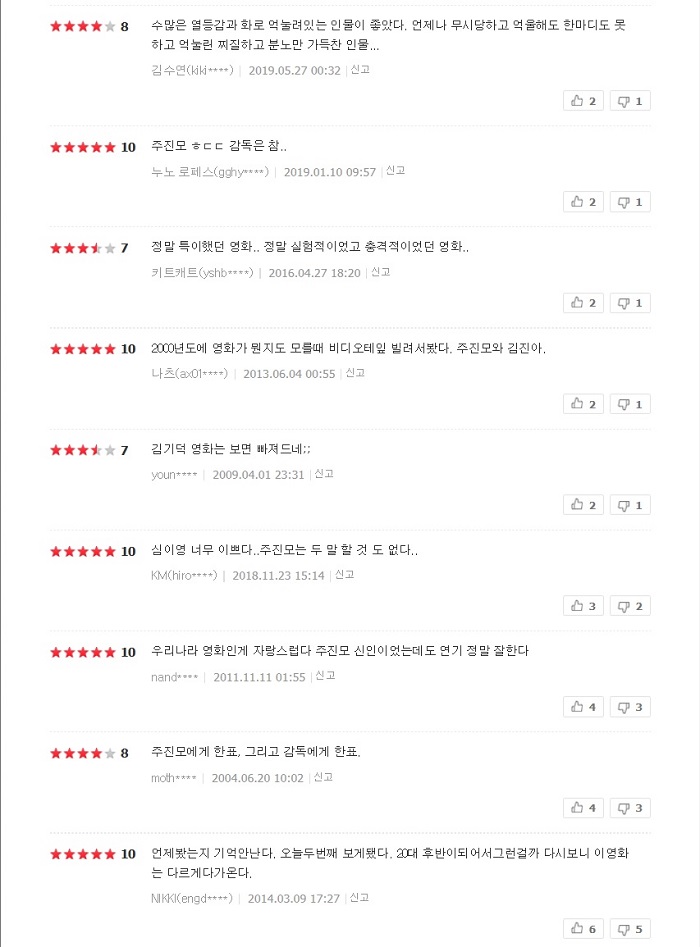
Task: Dislike the review by youn****
Action: 630,505
